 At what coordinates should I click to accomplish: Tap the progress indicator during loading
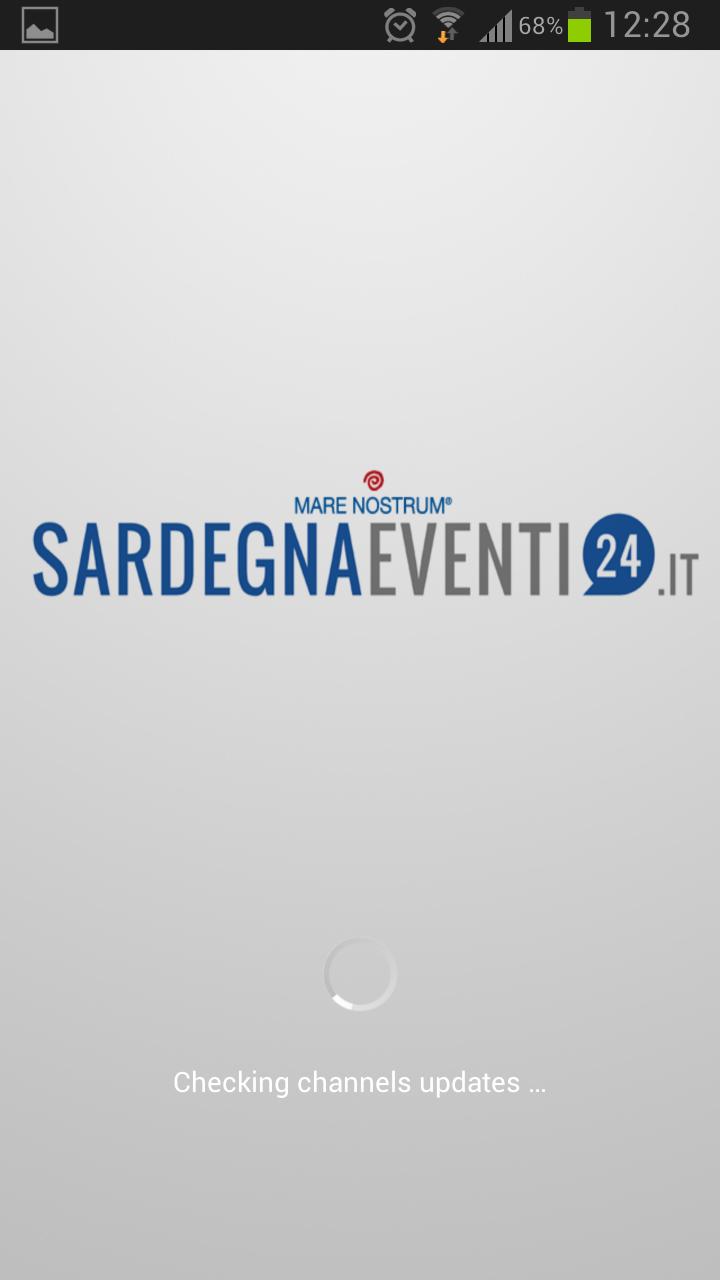tap(360, 972)
